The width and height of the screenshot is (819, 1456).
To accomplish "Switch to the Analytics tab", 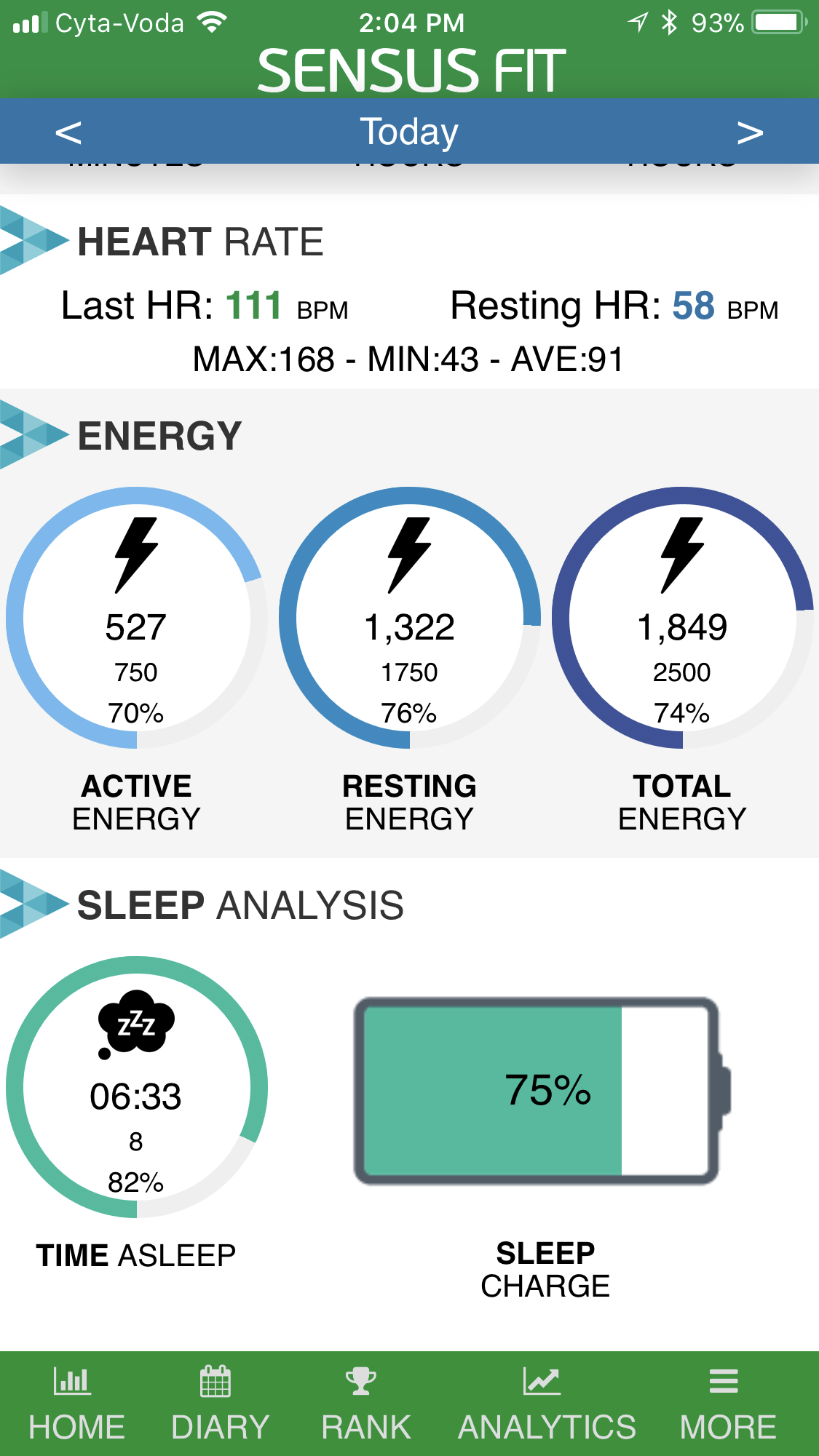I will [547, 1404].
